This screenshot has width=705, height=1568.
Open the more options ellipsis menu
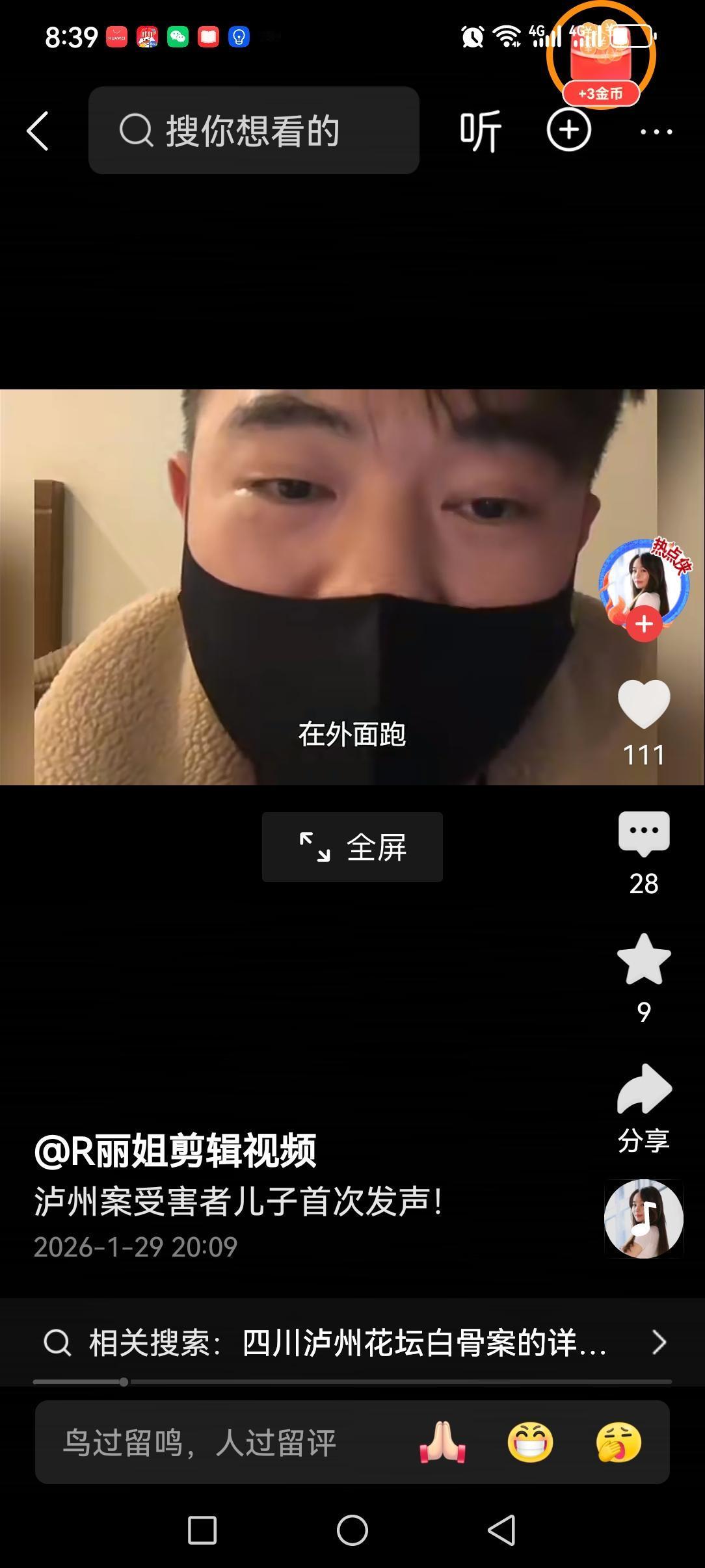pos(657,130)
